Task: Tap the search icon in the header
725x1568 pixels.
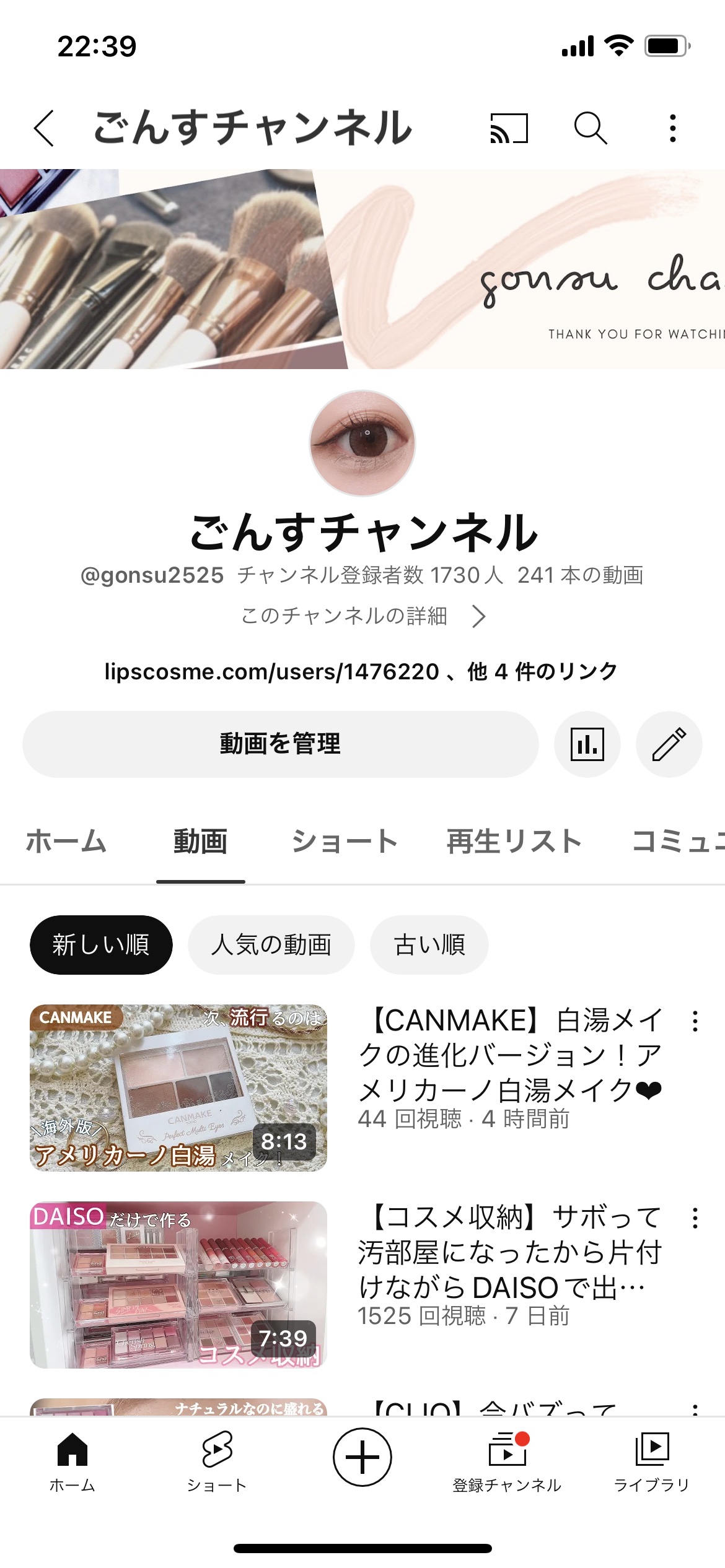Action: pos(589,129)
